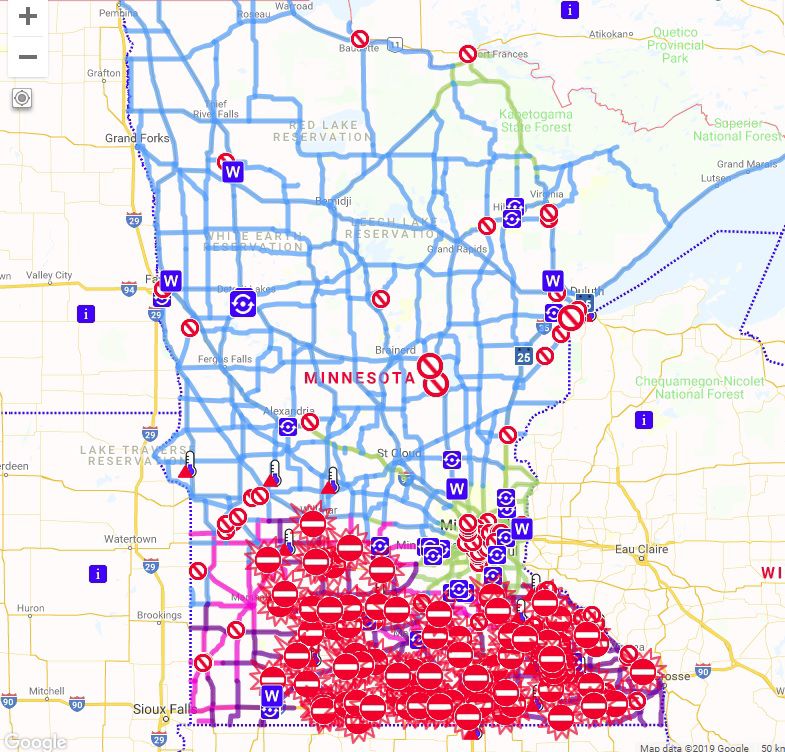The height and width of the screenshot is (752, 785).
Task: Tap the closure marker beside Alexandria
Action: click(x=310, y=421)
